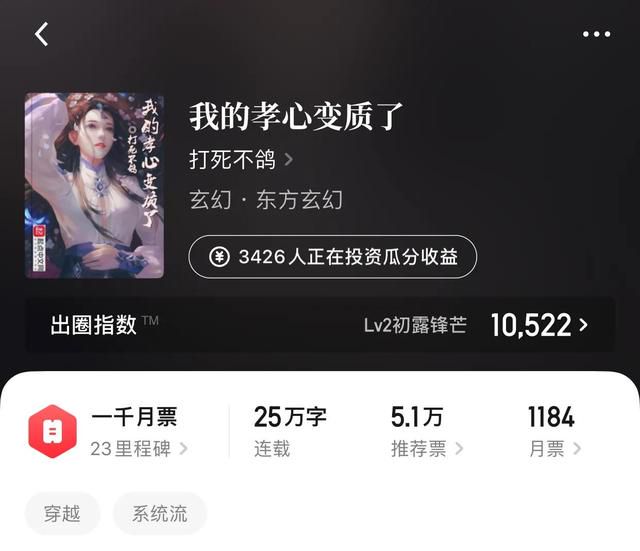The height and width of the screenshot is (551, 640).
Task: Select the 穿越 tag chip
Action: [62, 514]
